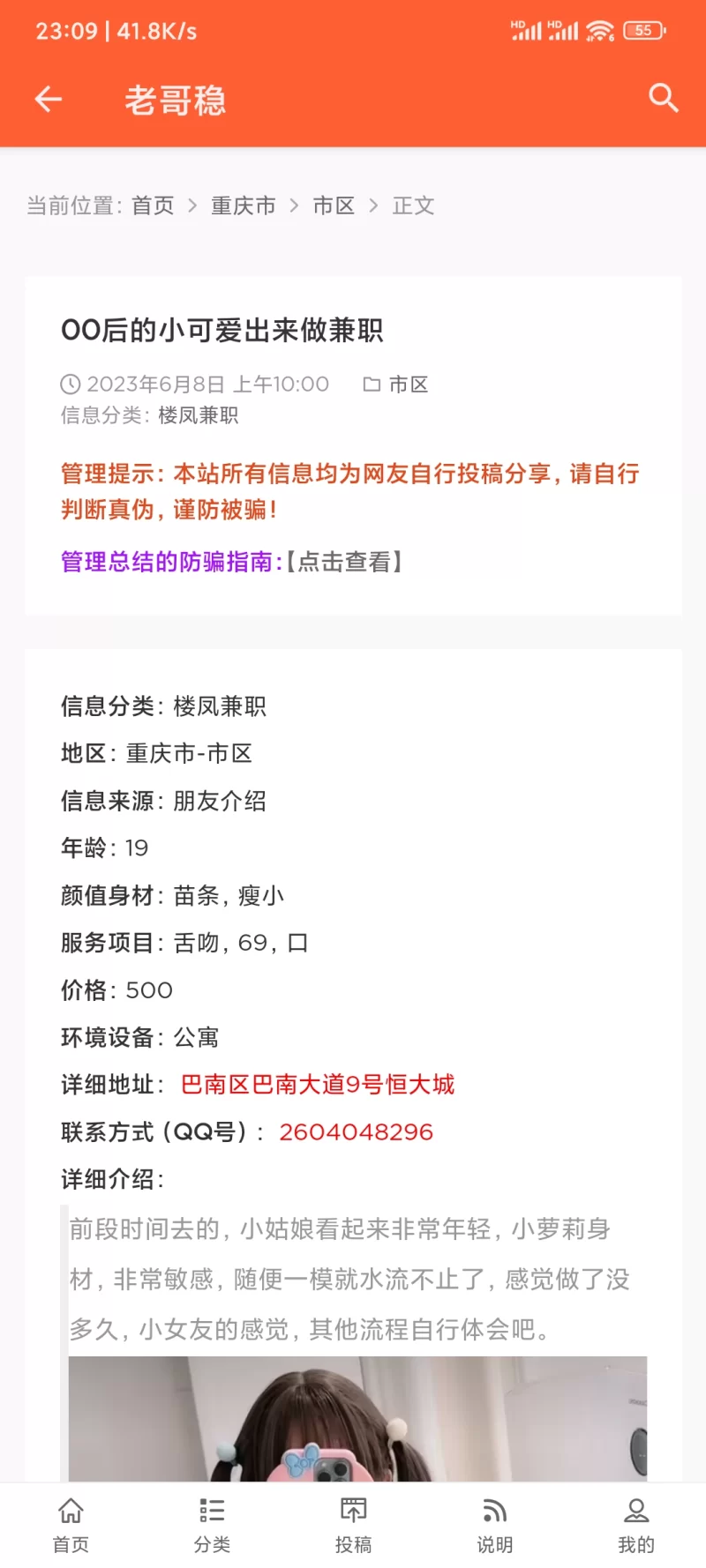Open 重庆市 in the breadcrumb trail
This screenshot has height=1568, width=706.
click(x=243, y=206)
